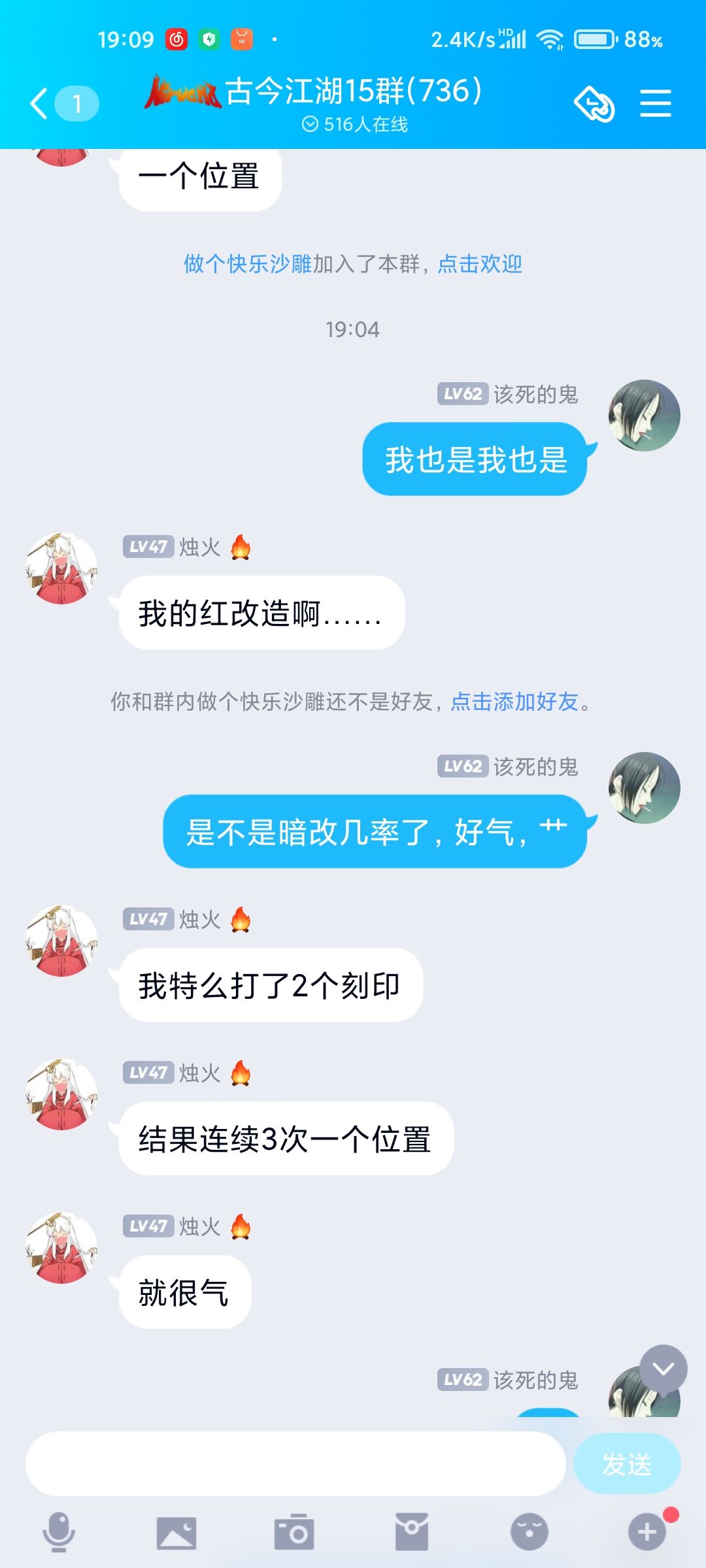Open the group settings hamburger menu
The width and height of the screenshot is (706, 1568).
pos(657,103)
